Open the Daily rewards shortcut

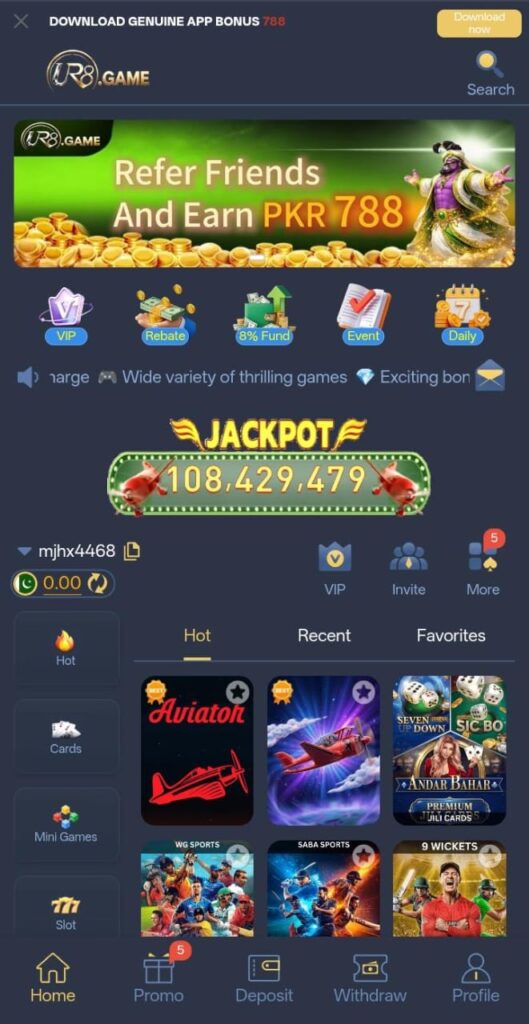pyautogui.click(x=462, y=315)
